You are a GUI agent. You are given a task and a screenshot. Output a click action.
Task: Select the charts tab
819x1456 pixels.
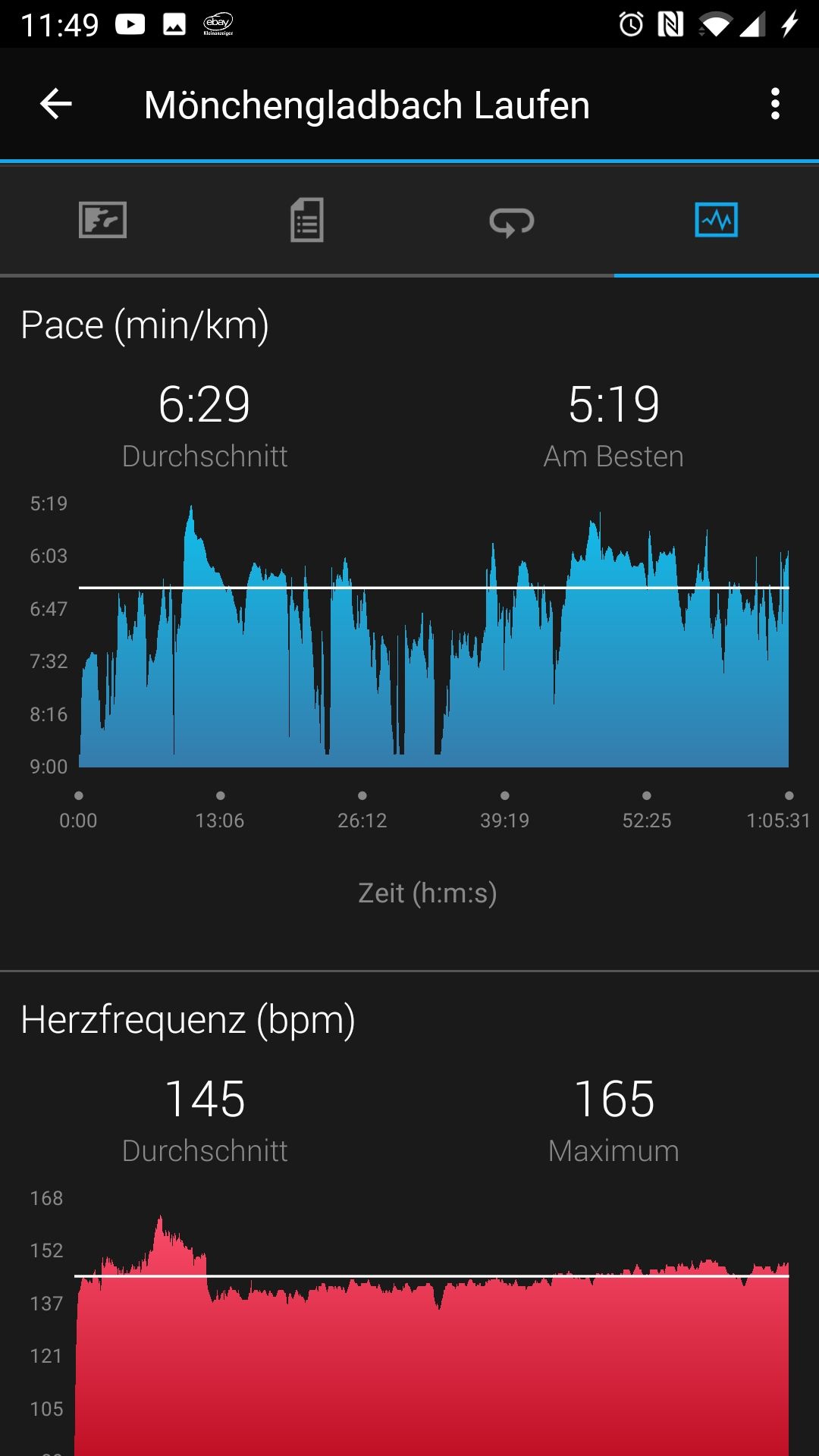coord(717,221)
